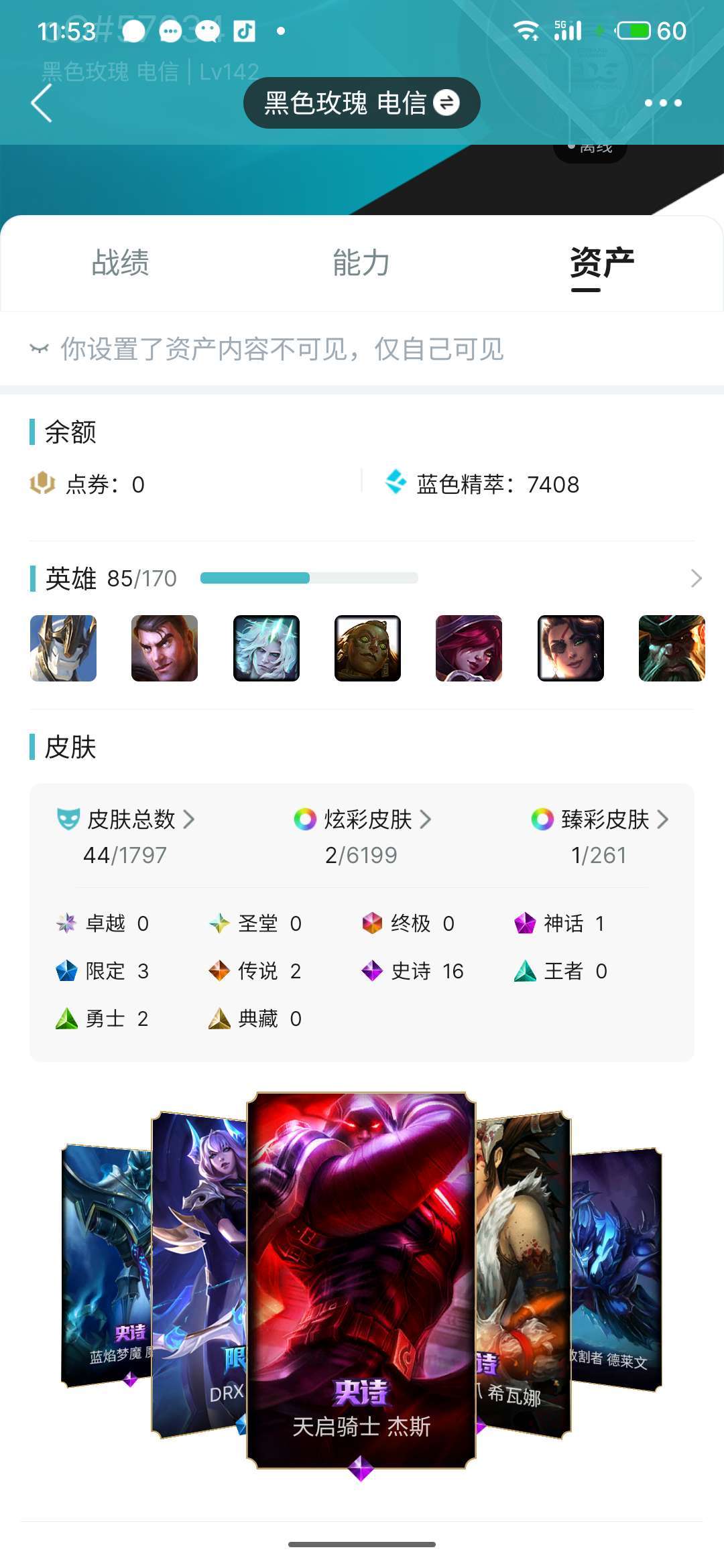View the 蓝焰梦魔 skin card
This screenshot has width=724, height=1568.
click(x=107, y=1265)
